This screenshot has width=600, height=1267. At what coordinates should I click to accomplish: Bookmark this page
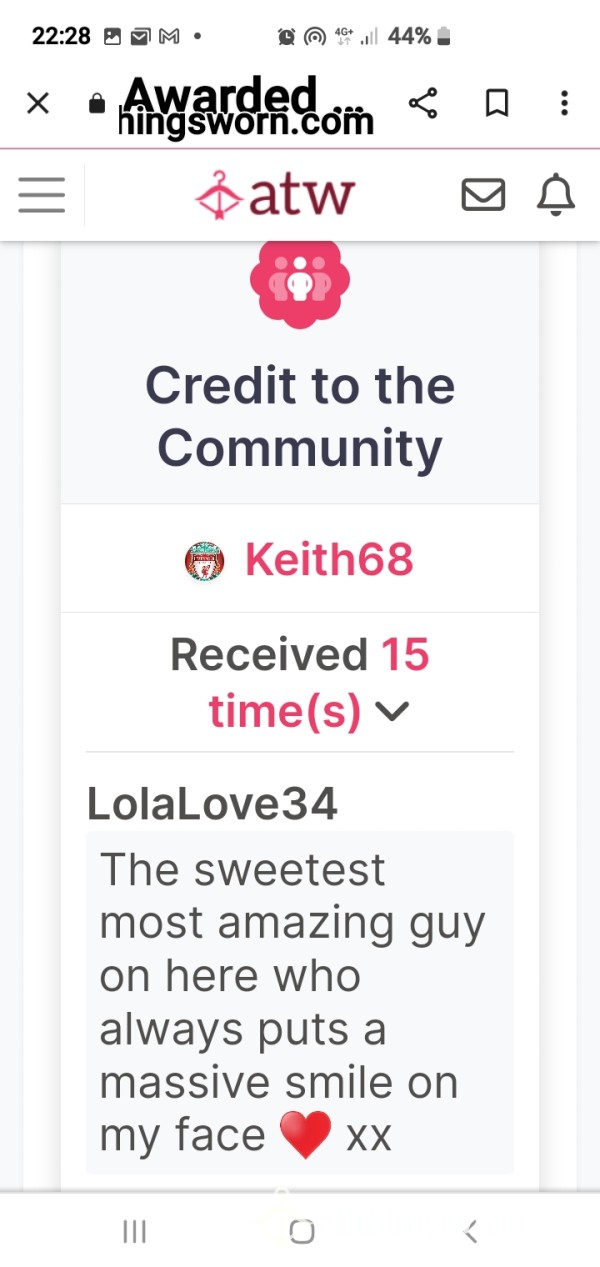[497, 103]
